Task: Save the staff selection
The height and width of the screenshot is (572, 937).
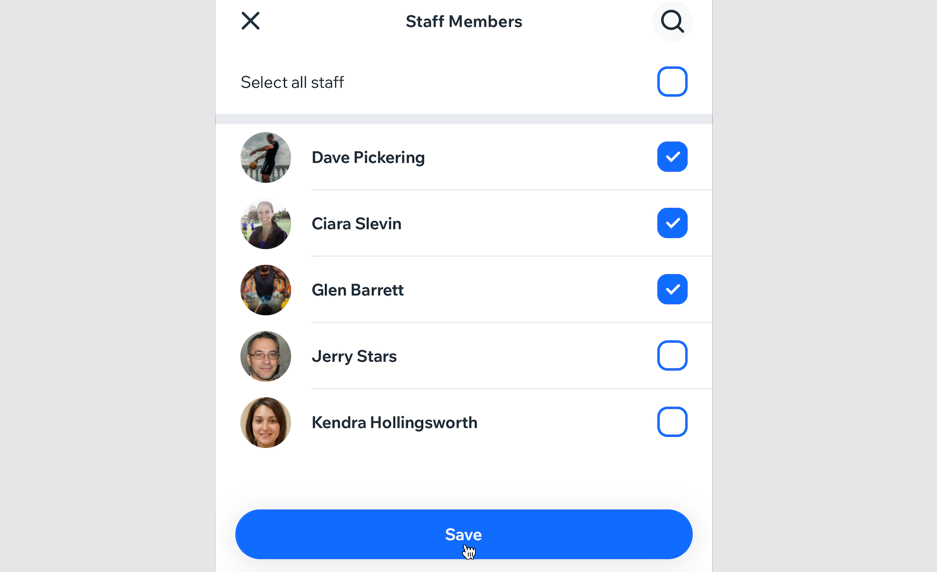Action: (463, 534)
